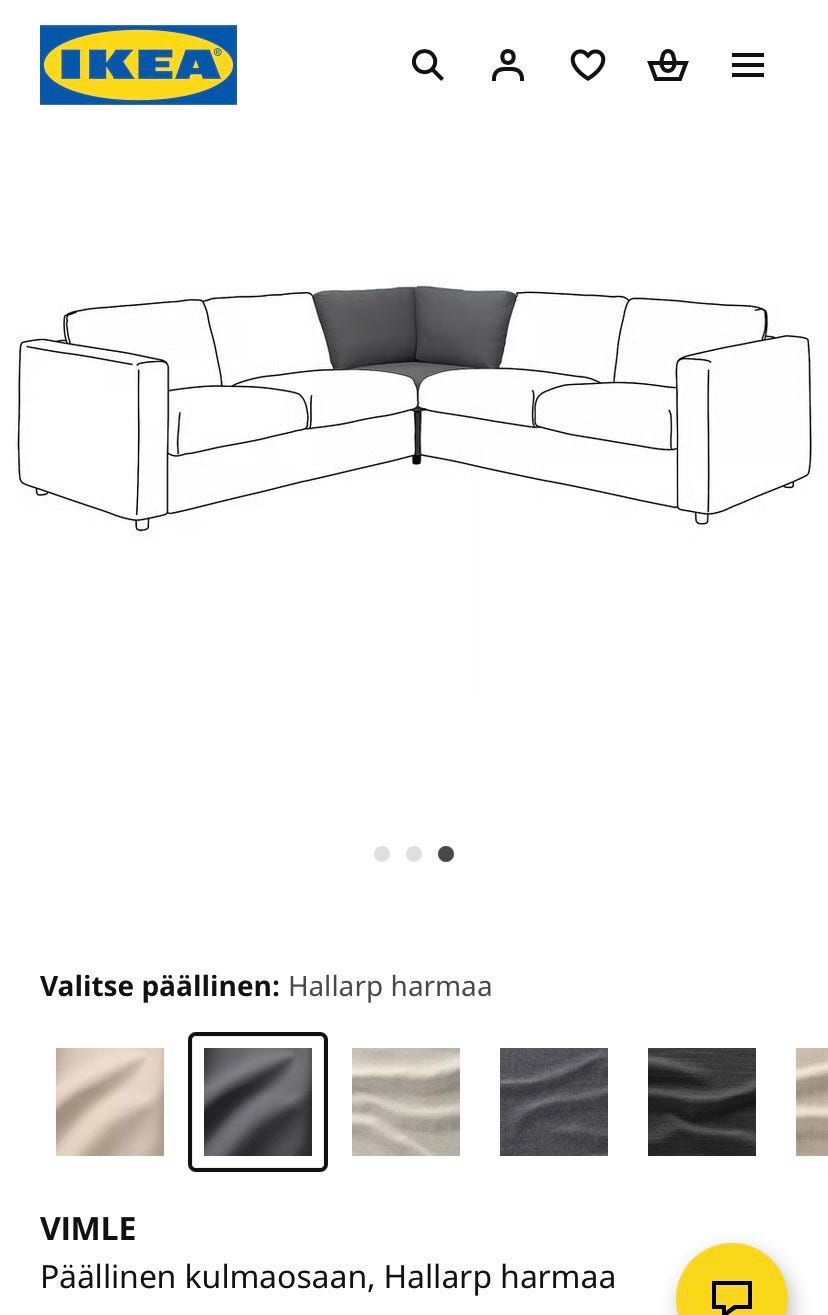Screen dimensions: 828x1315
Task: Go to the IKEA home page
Action: coord(138,65)
